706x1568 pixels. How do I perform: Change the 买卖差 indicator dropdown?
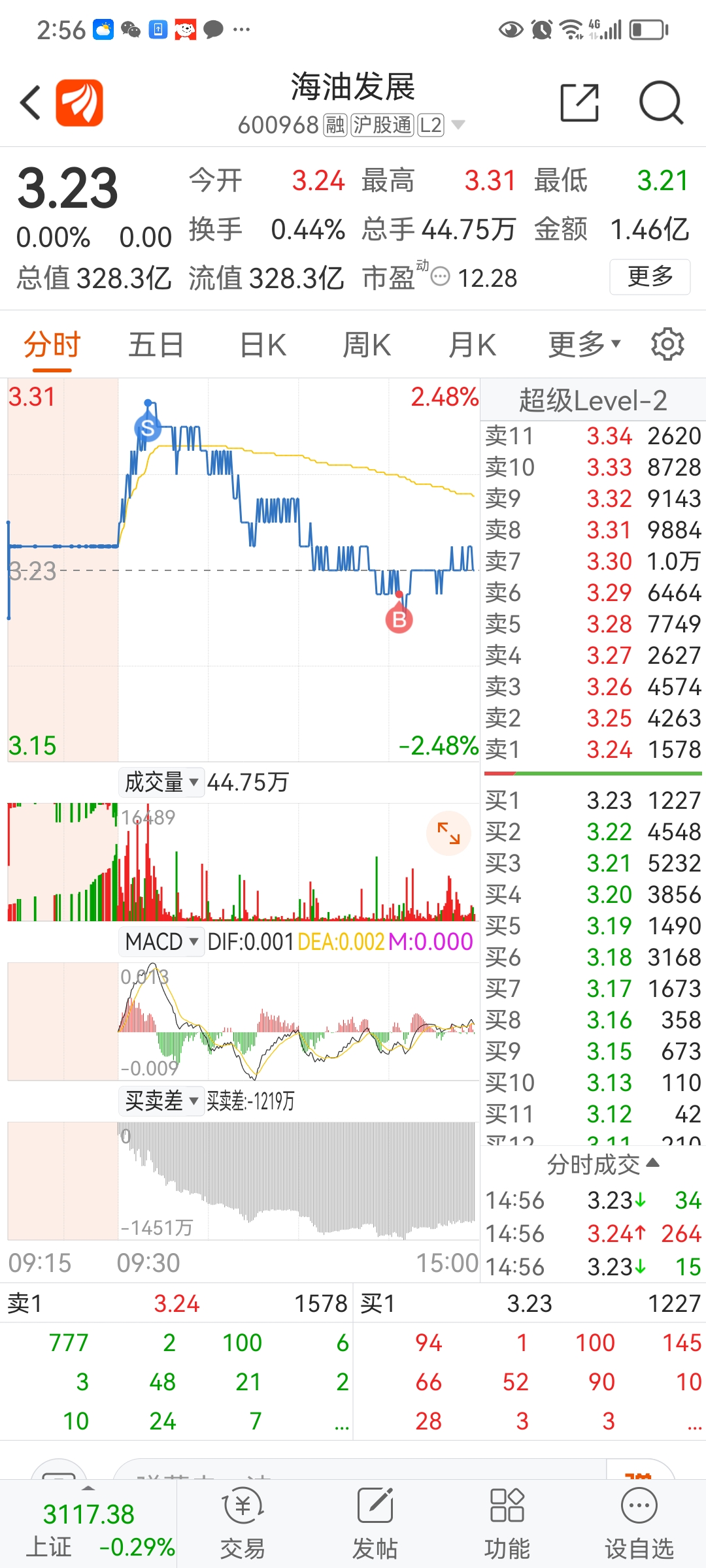[x=161, y=1102]
